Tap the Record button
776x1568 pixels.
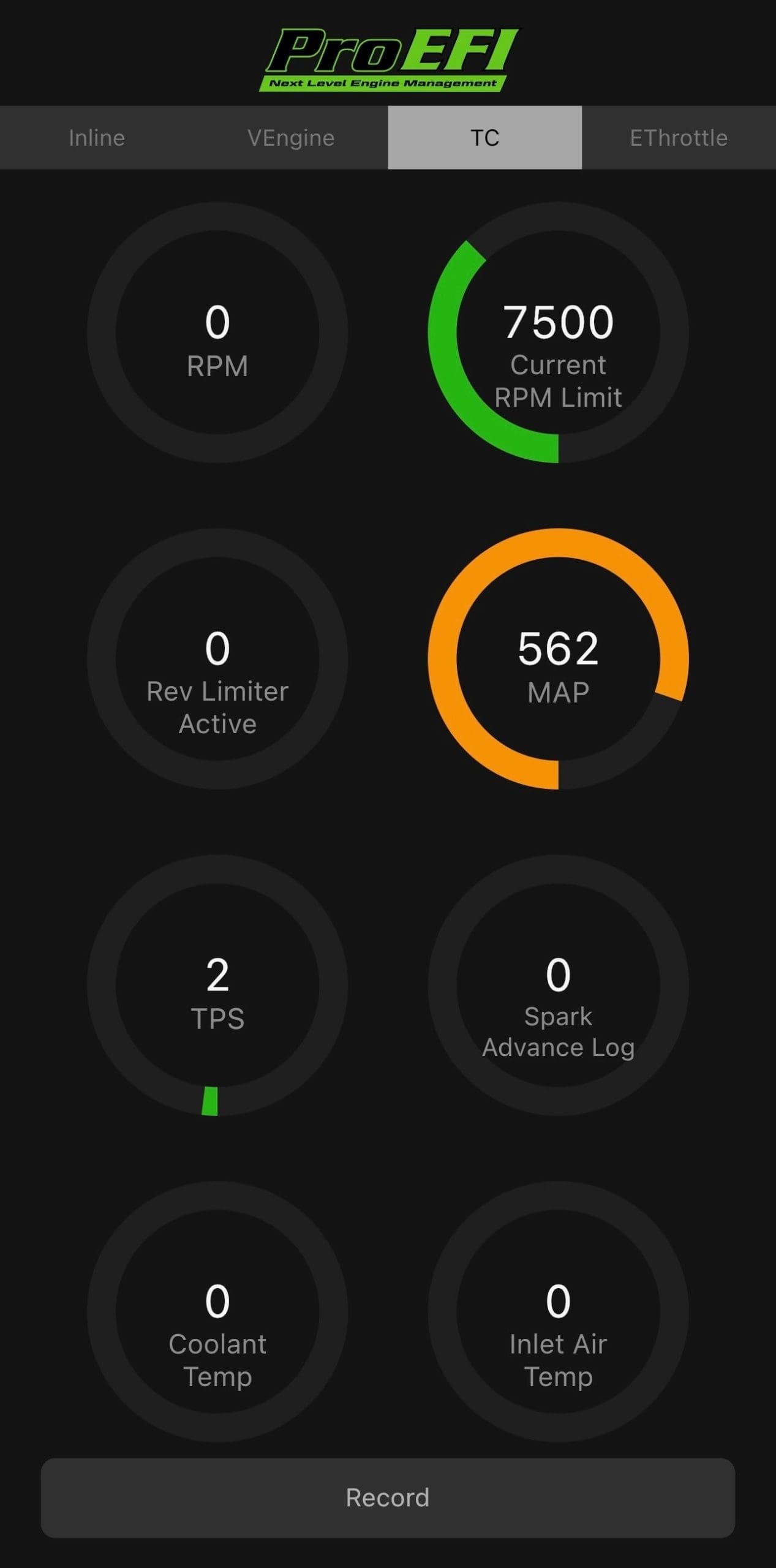coord(388,1498)
